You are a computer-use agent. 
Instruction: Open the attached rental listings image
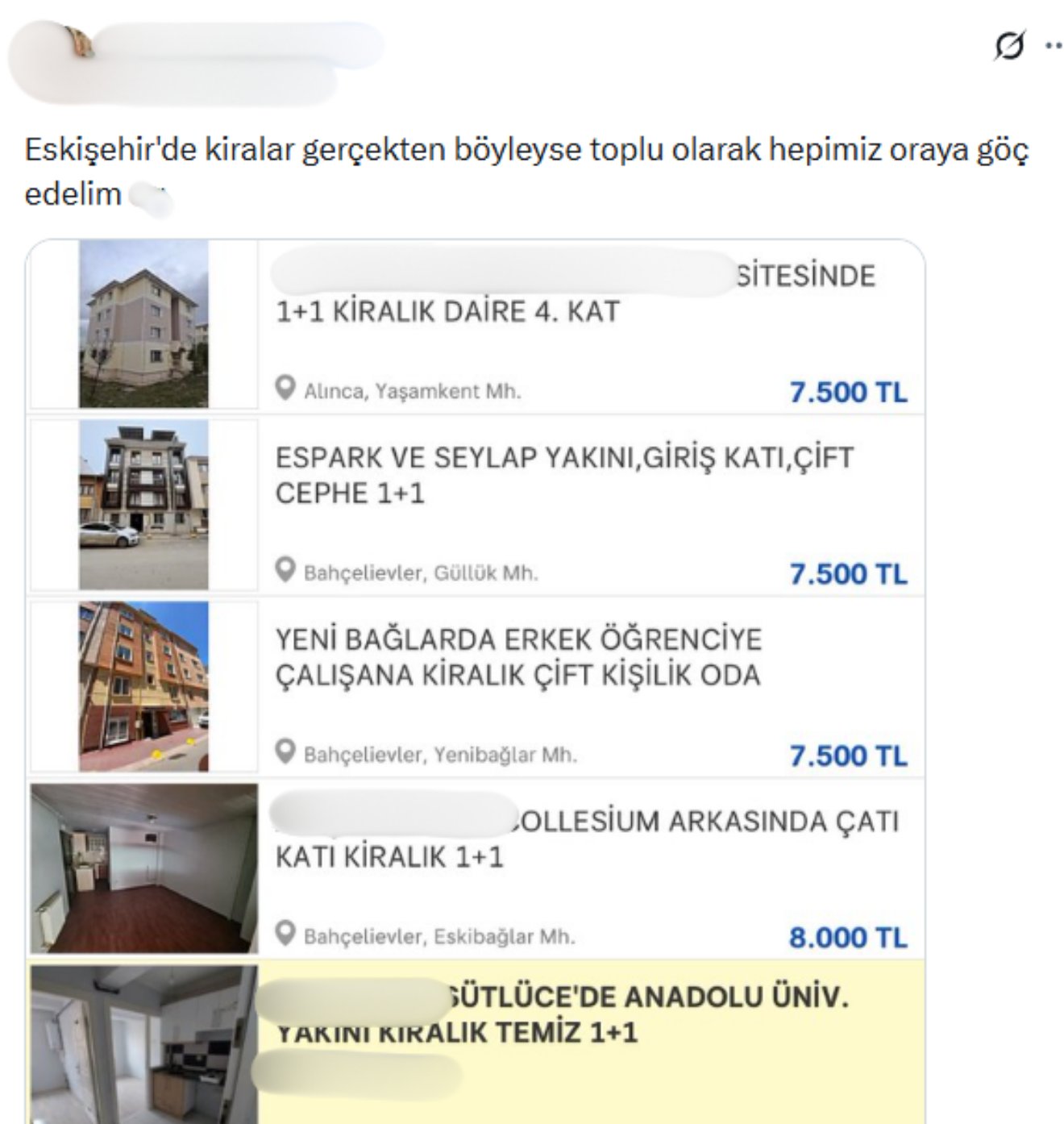pyautogui.click(x=476, y=677)
